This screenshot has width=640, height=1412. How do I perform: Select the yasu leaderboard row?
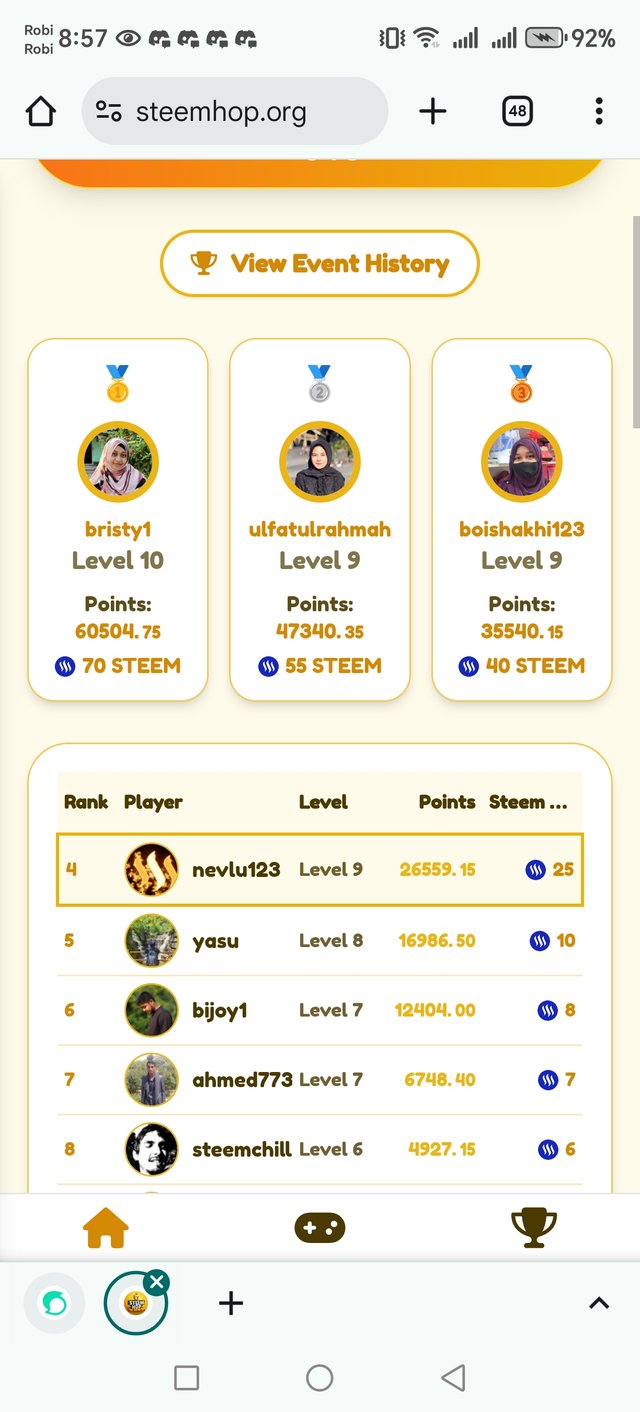[320, 941]
